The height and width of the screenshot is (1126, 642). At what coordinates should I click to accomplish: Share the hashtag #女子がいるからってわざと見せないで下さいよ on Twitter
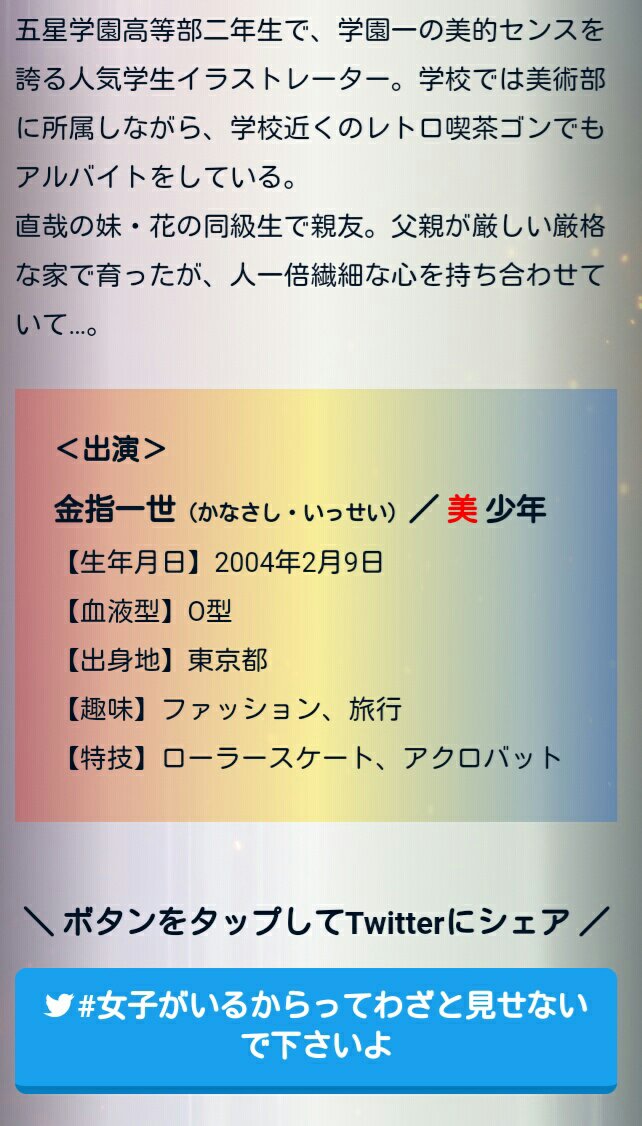coord(316,1030)
